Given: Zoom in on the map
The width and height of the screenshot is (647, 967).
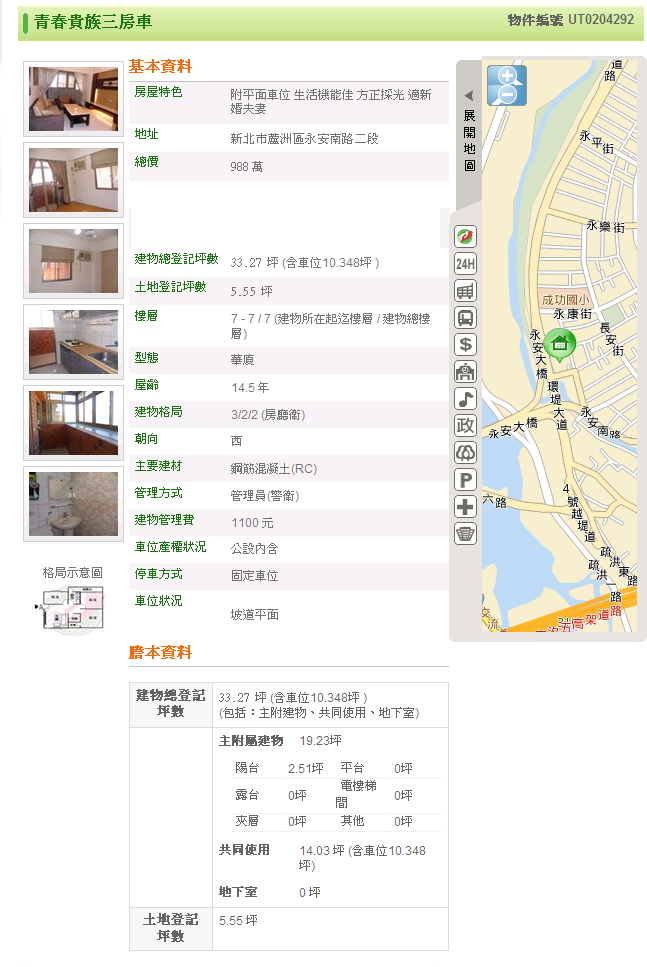Looking at the screenshot, I should [507, 75].
